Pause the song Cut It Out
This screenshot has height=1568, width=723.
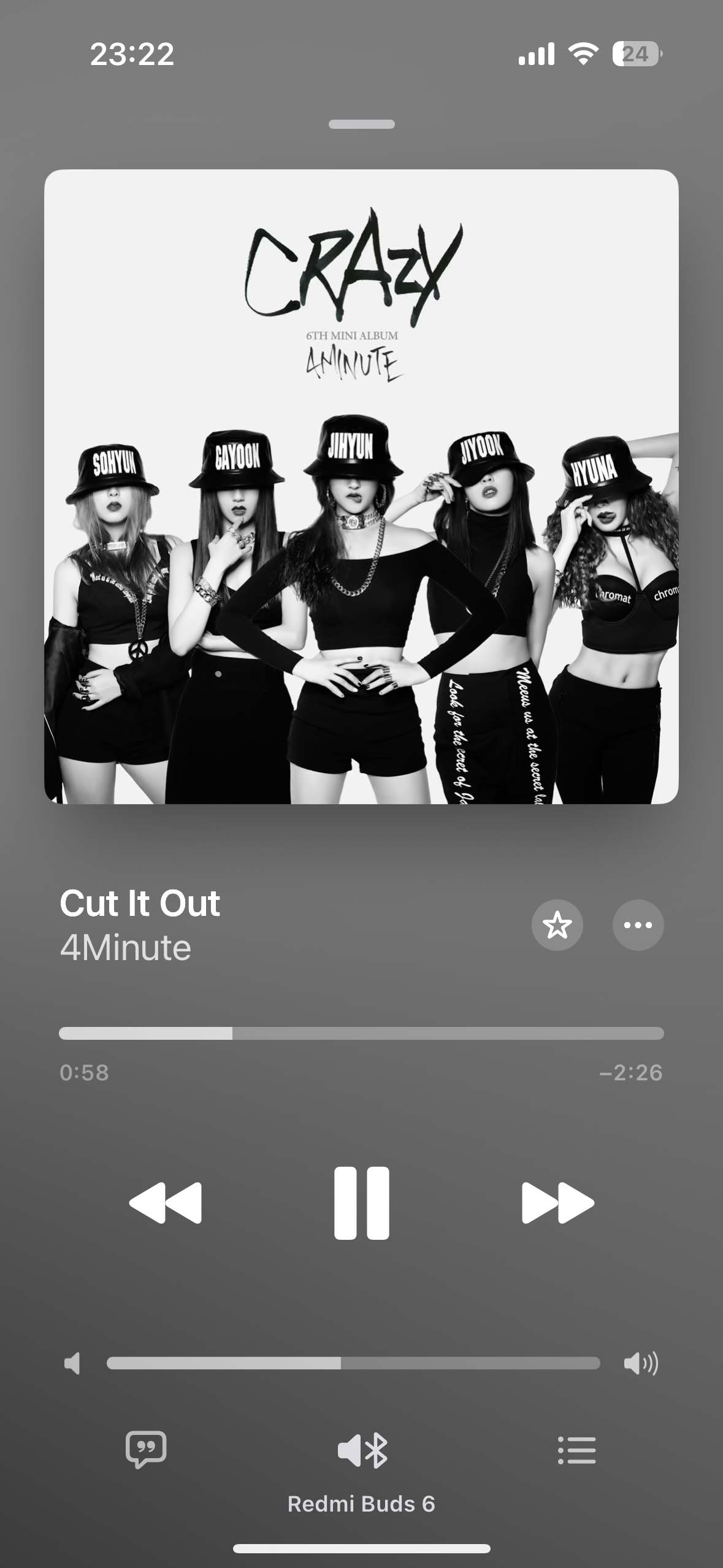point(361,1203)
